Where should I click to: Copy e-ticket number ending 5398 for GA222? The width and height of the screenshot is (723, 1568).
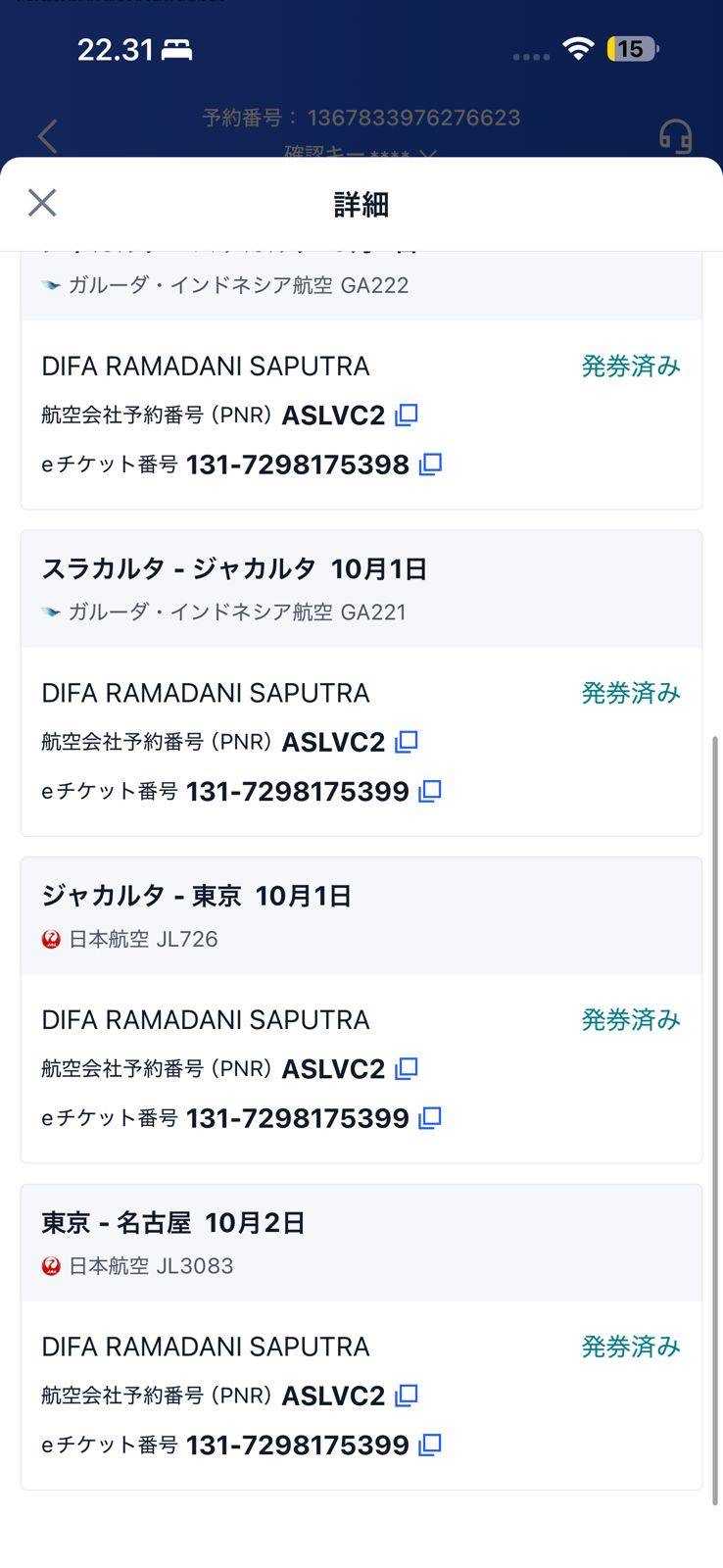430,465
